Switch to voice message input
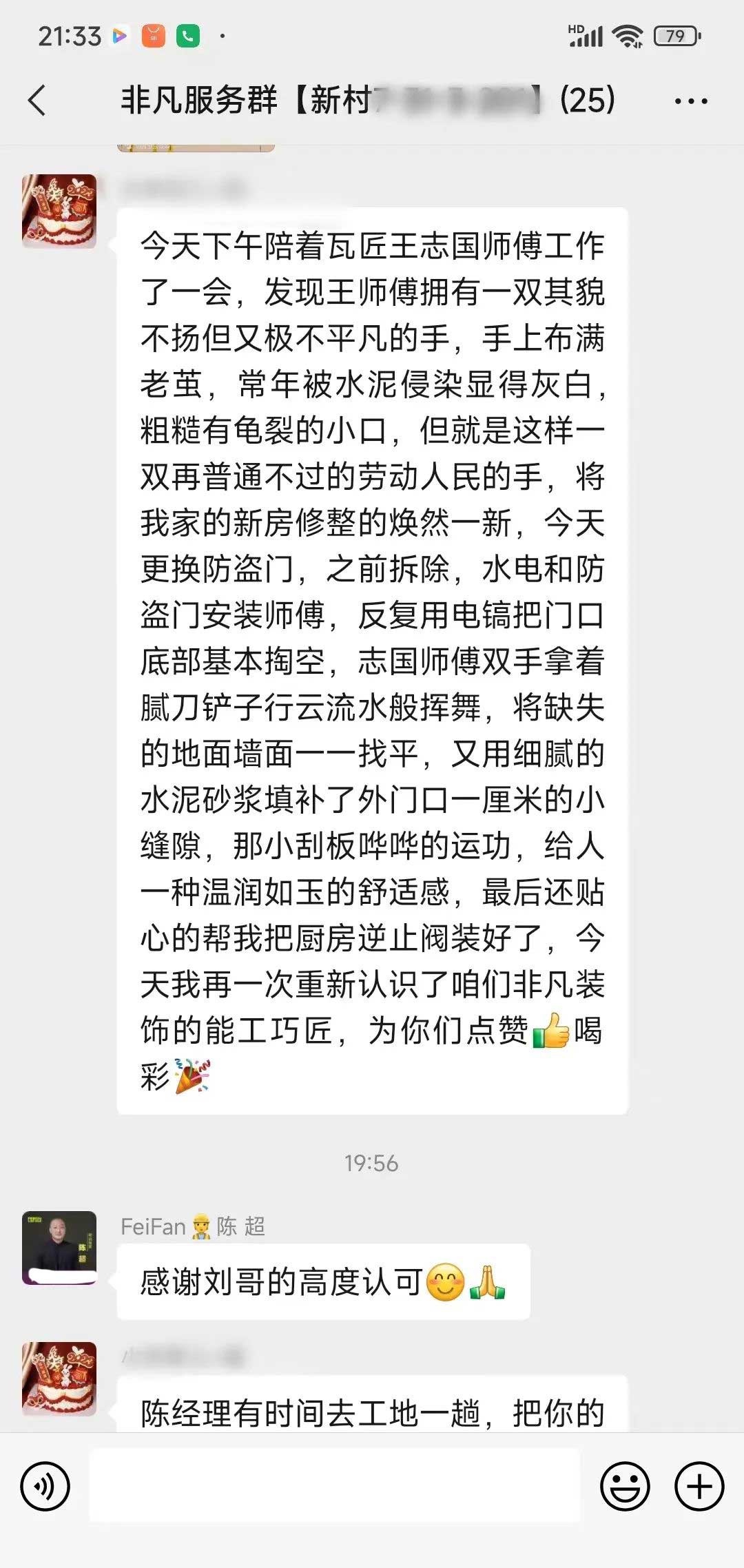Image resolution: width=744 pixels, height=1568 pixels. pos(45,1486)
